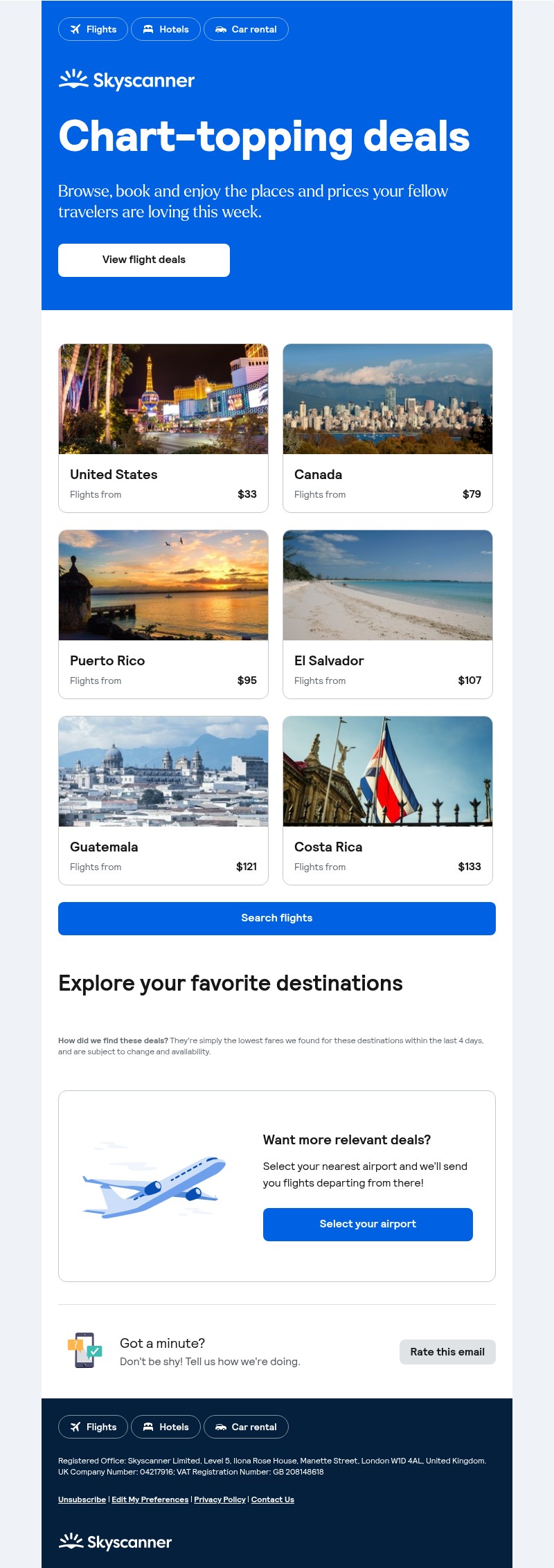Tap the Flights chip in the dark footer
Image resolution: width=554 pixels, height=1568 pixels.
click(x=93, y=1427)
